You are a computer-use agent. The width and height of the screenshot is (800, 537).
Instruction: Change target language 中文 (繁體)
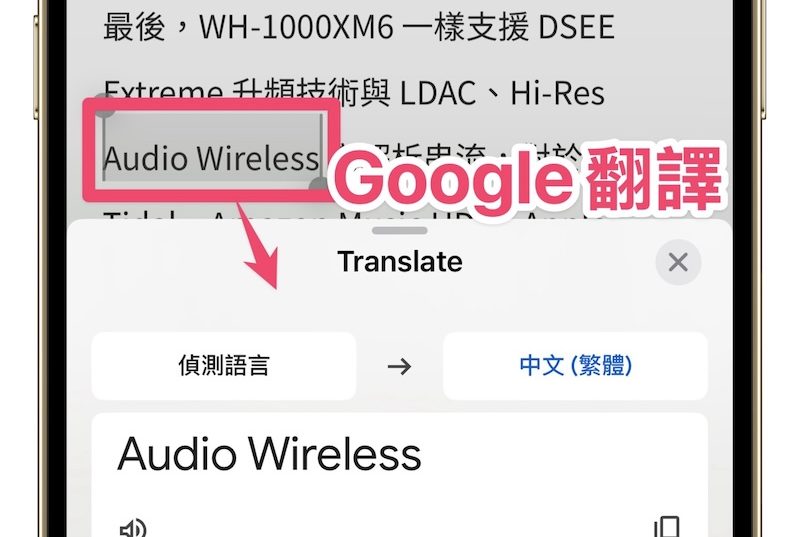coord(575,366)
